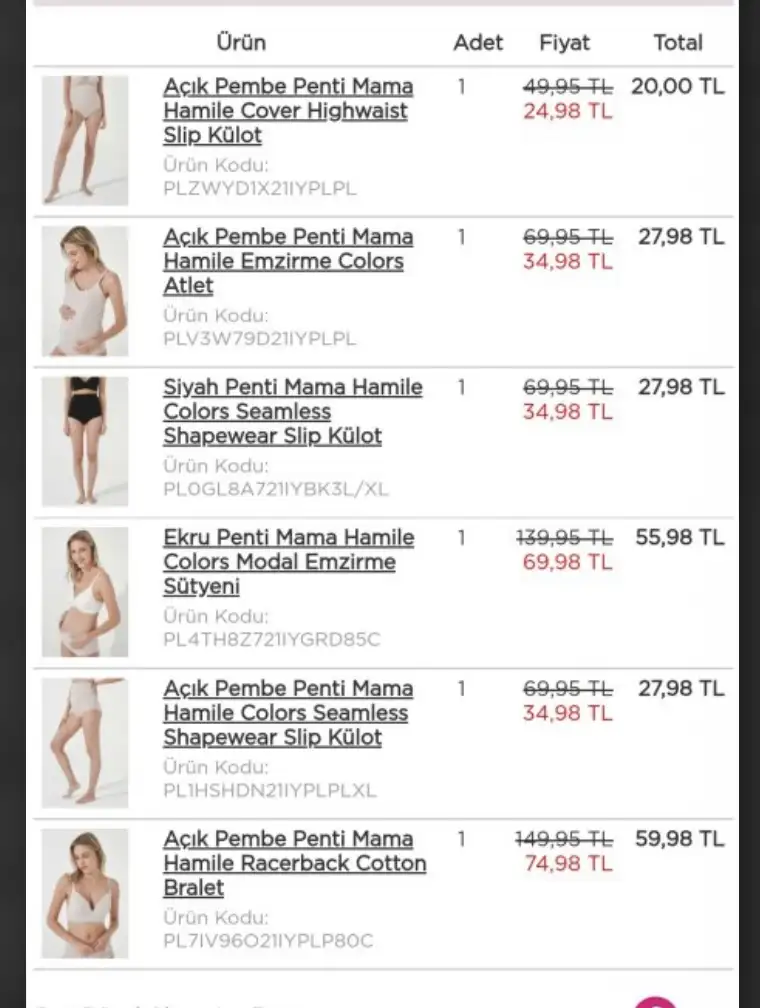The image size is (760, 1008).
Task: Open the Açık Pembe Hamile Racerback Cotton Bralet link
Action: click(x=294, y=863)
